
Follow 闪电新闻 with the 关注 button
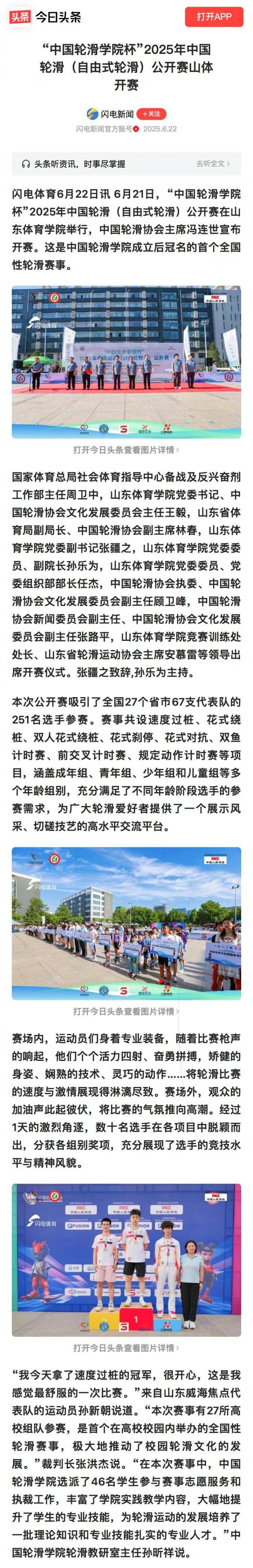[x=151, y=114]
